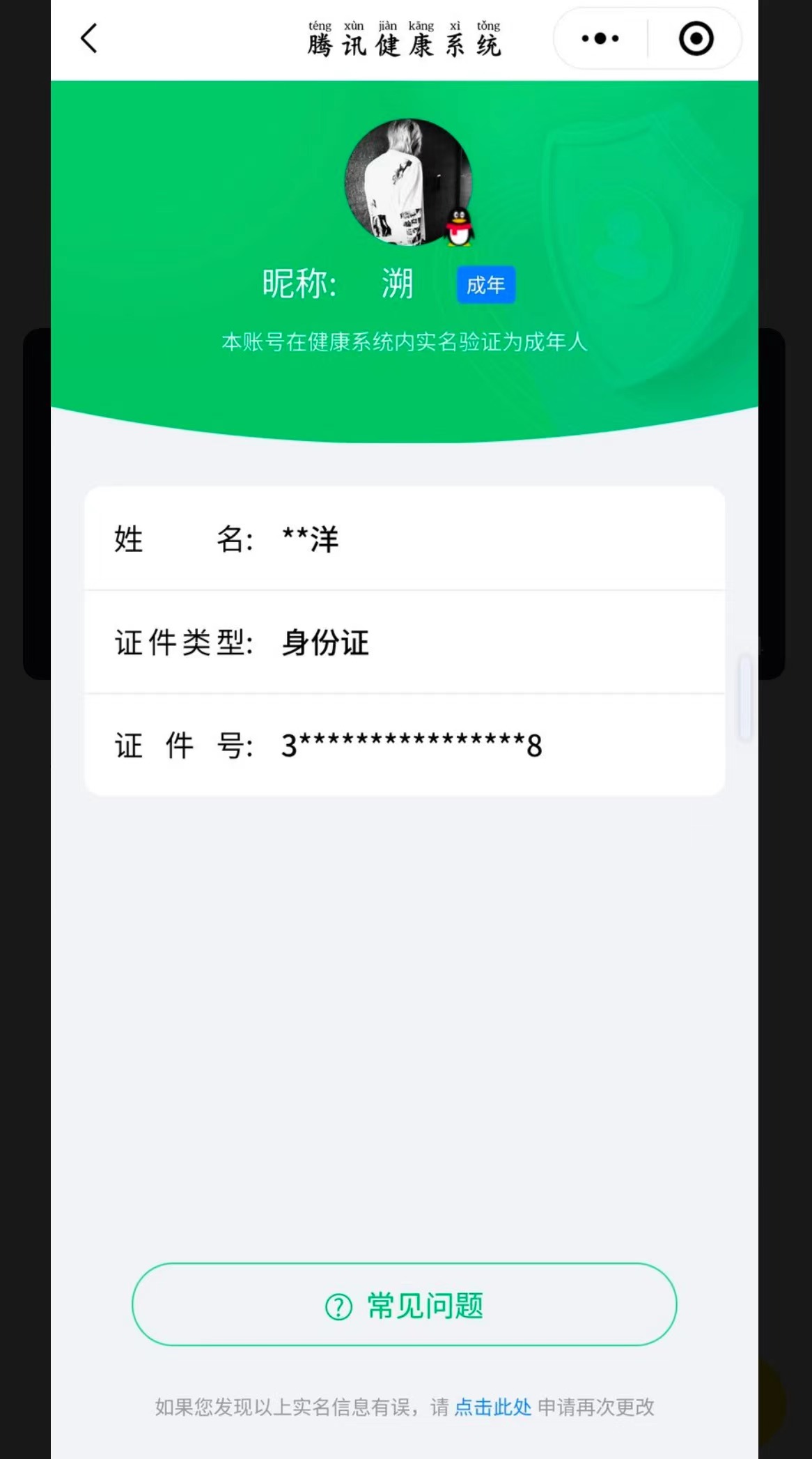
Task: Open the mini program three-dot menu
Action: coord(600,38)
